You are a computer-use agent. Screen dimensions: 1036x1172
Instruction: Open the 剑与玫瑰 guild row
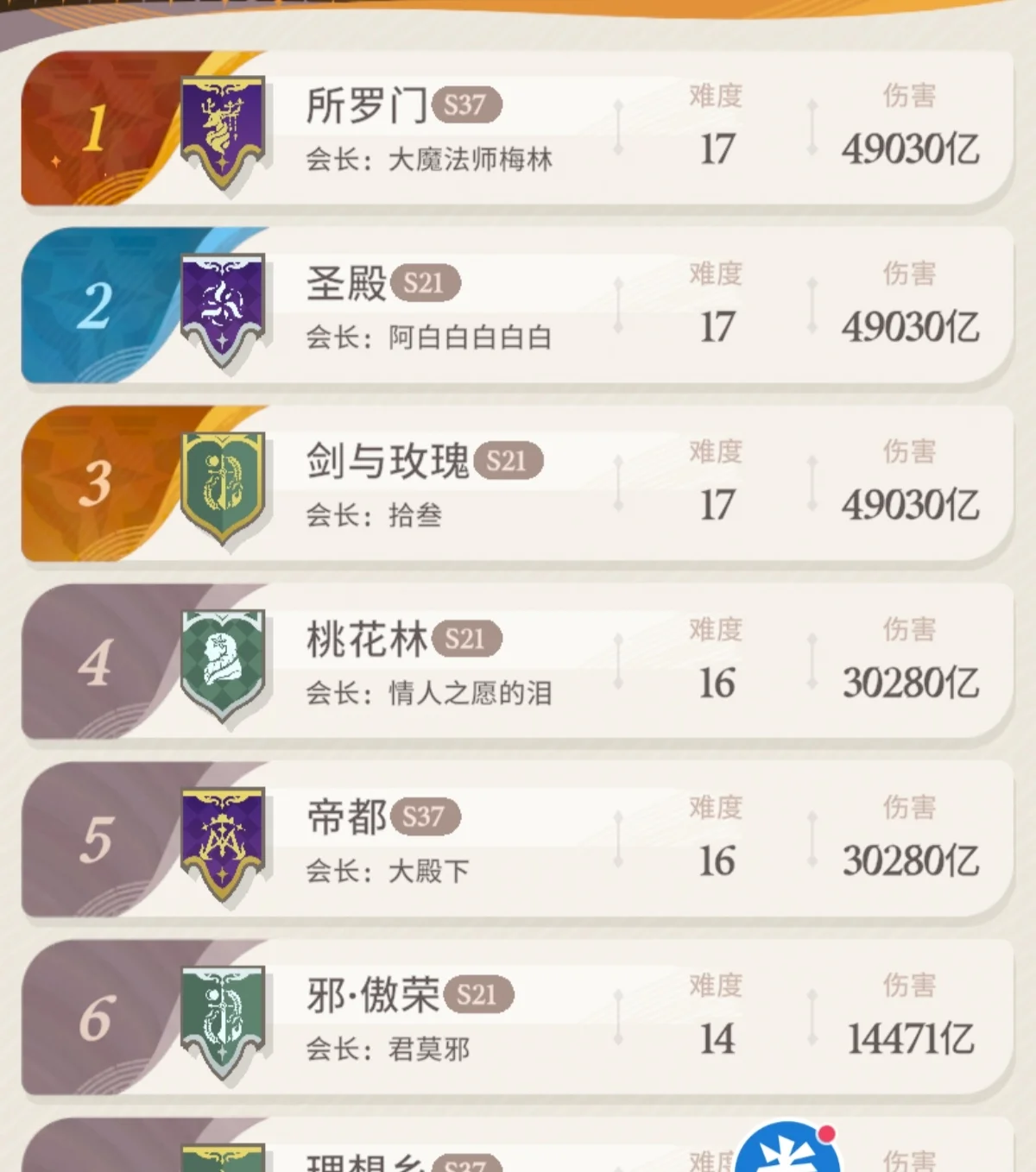tap(518, 485)
